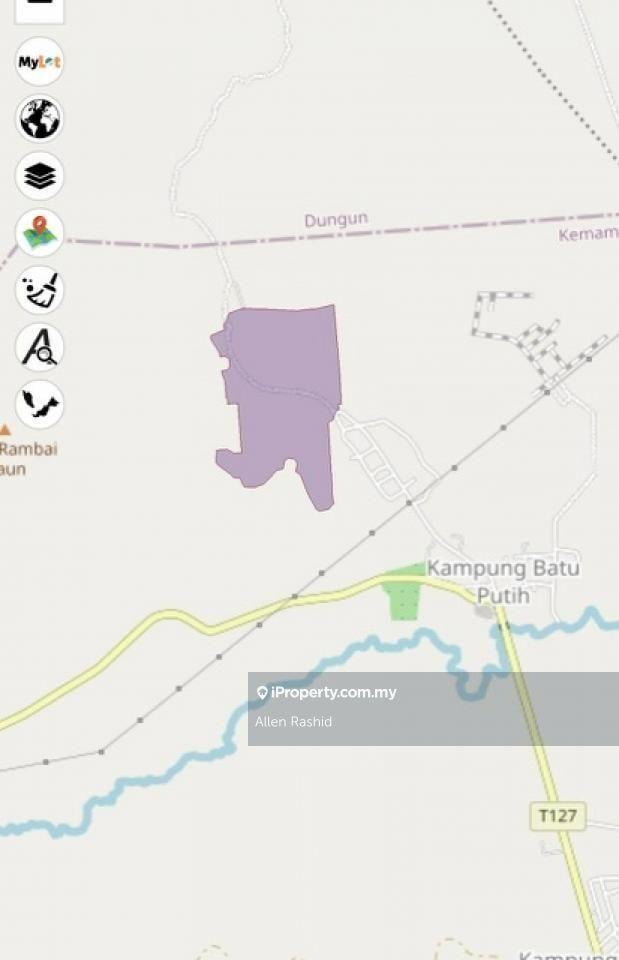Clear the map with the broom tool
619x960 pixels.
coord(40,291)
